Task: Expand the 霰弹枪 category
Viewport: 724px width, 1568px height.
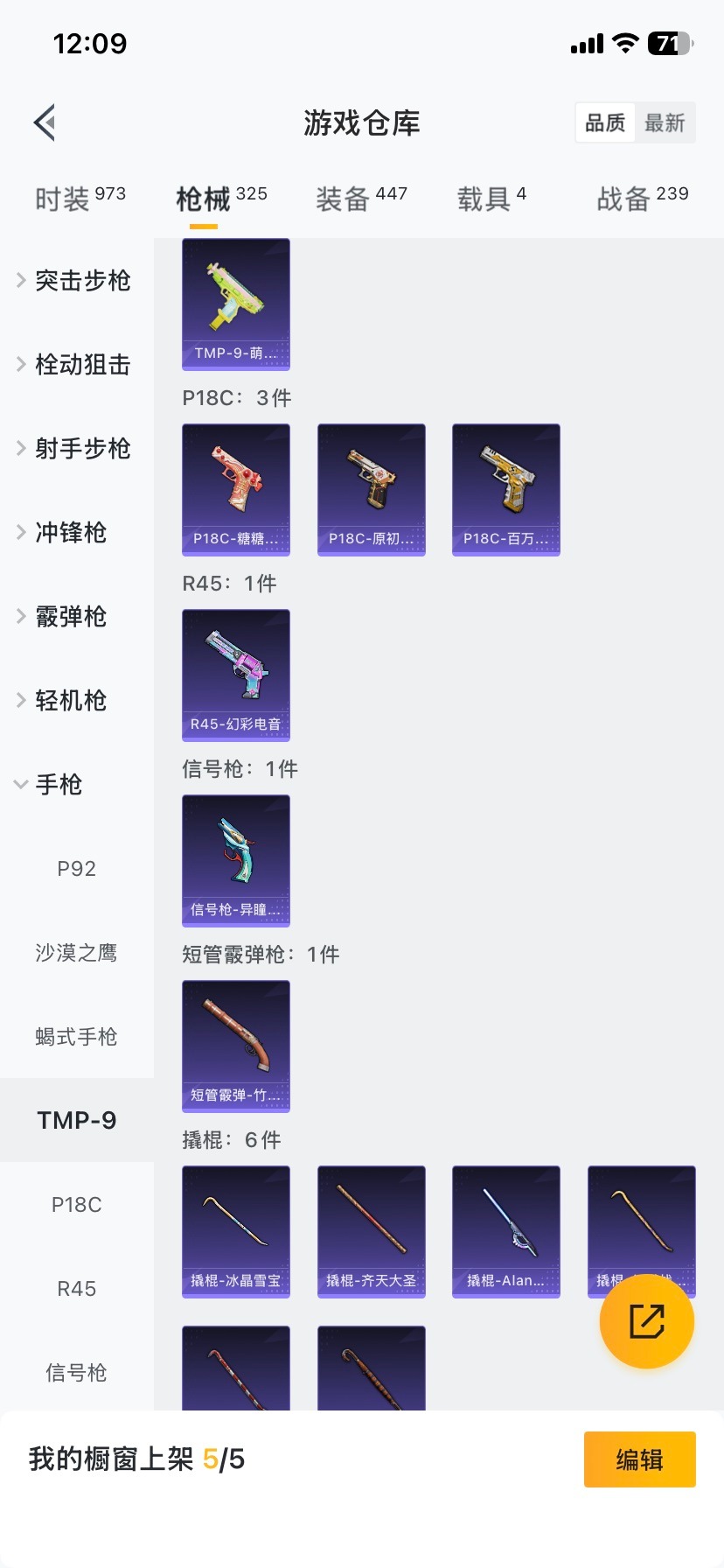Action: (83, 617)
